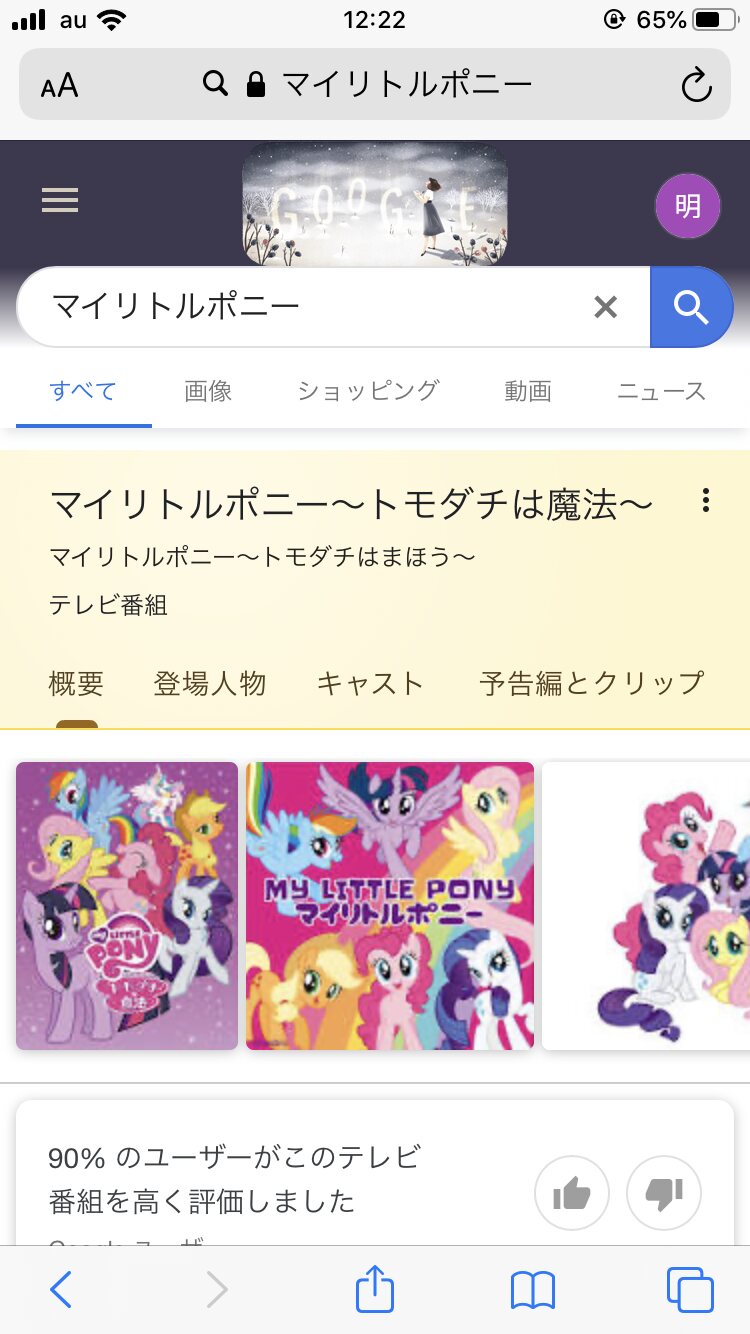Switch to the ショッピング tab
The image size is (750, 1334).
coord(368,391)
